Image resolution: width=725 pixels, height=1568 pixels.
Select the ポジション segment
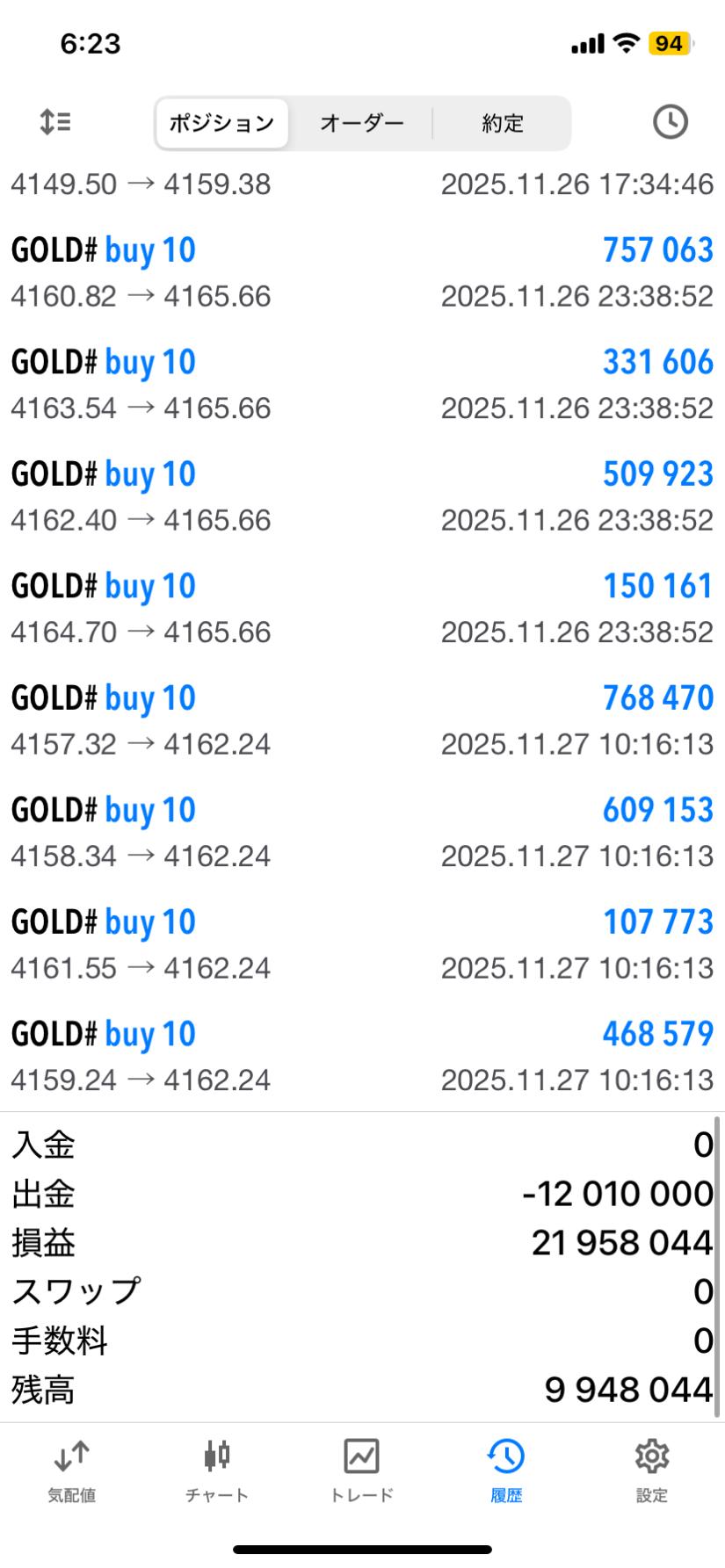click(x=221, y=123)
